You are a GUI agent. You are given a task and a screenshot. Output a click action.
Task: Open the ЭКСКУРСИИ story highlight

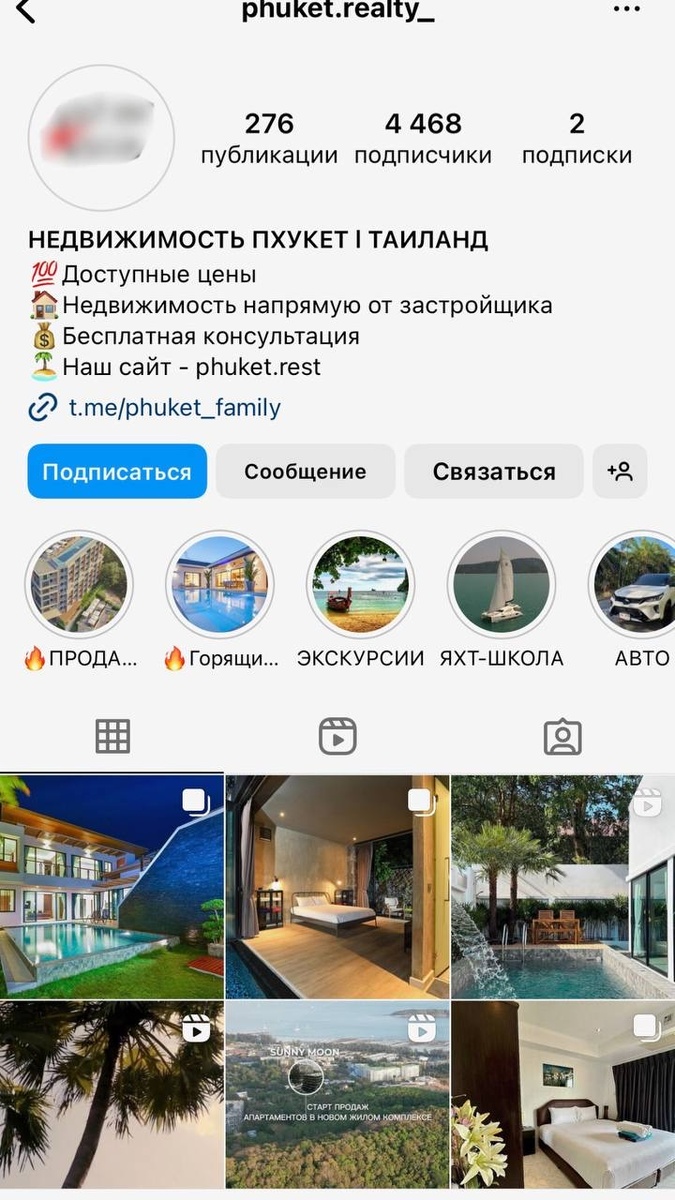360,585
